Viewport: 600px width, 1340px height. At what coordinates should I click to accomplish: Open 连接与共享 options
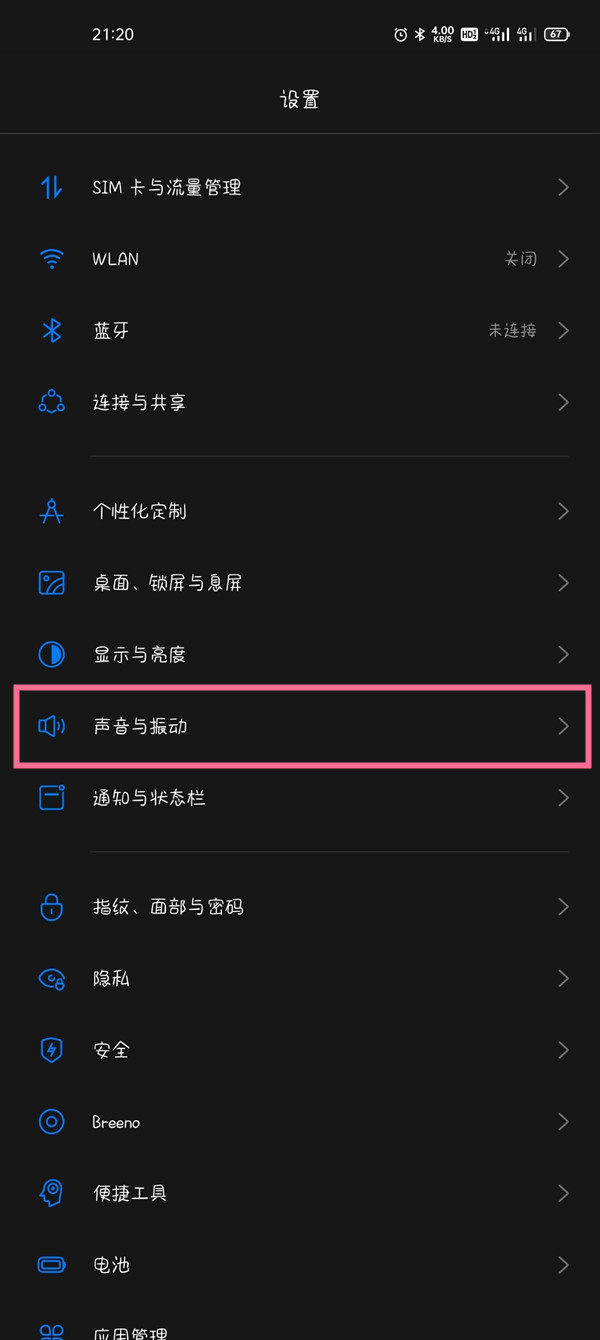300,403
